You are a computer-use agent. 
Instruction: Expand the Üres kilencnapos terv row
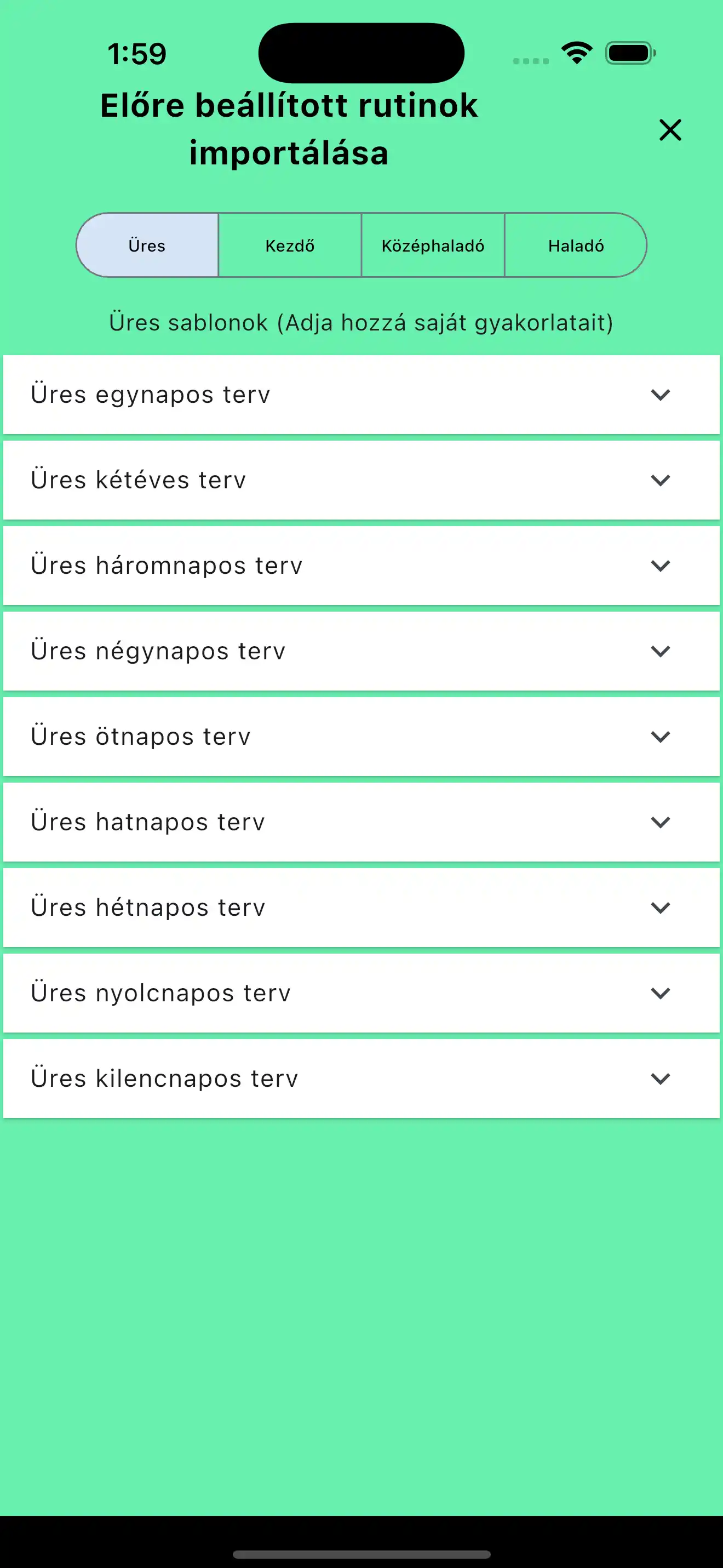pos(661,1079)
